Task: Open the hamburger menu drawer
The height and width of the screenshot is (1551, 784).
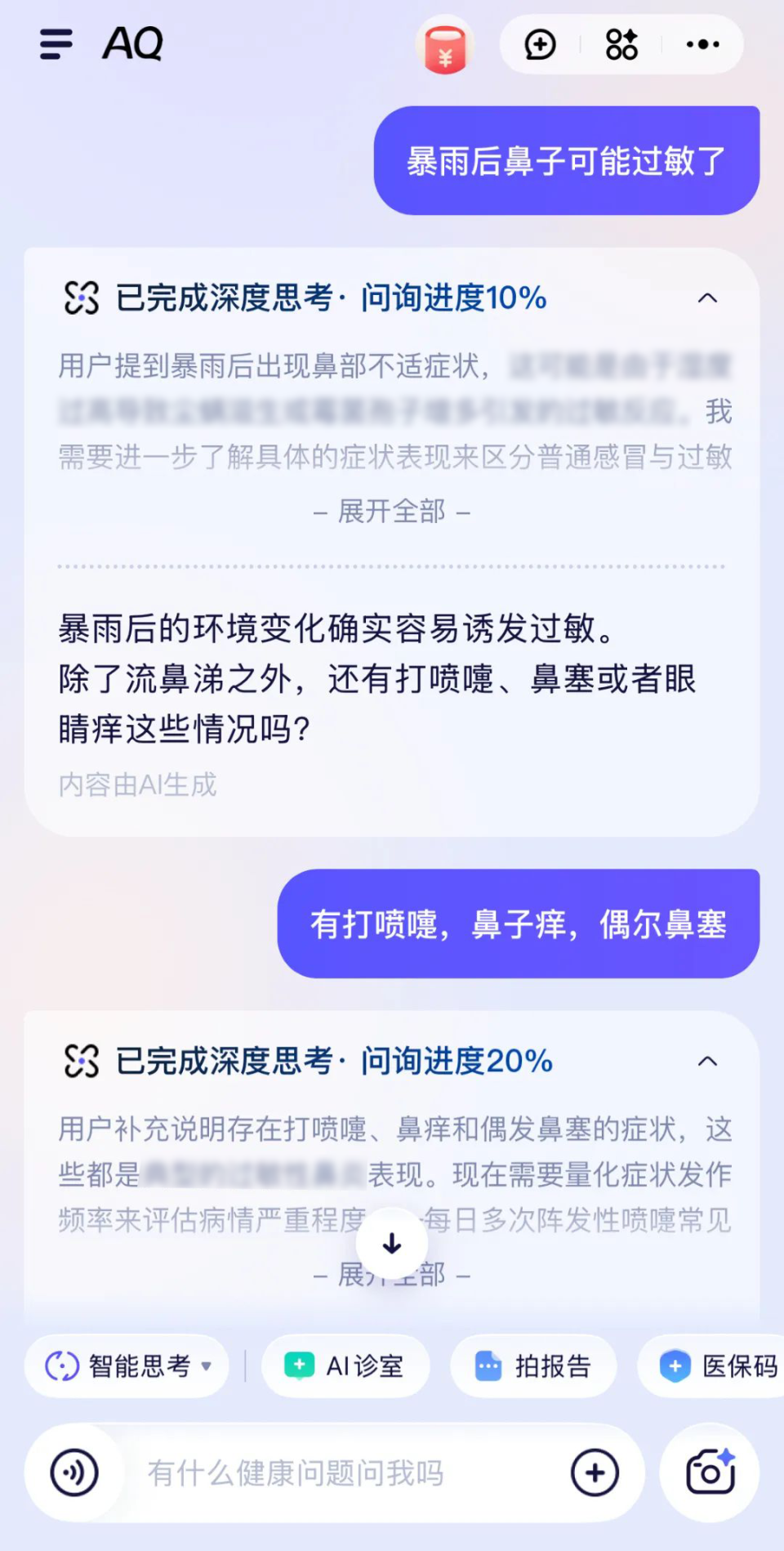Action: point(56,44)
